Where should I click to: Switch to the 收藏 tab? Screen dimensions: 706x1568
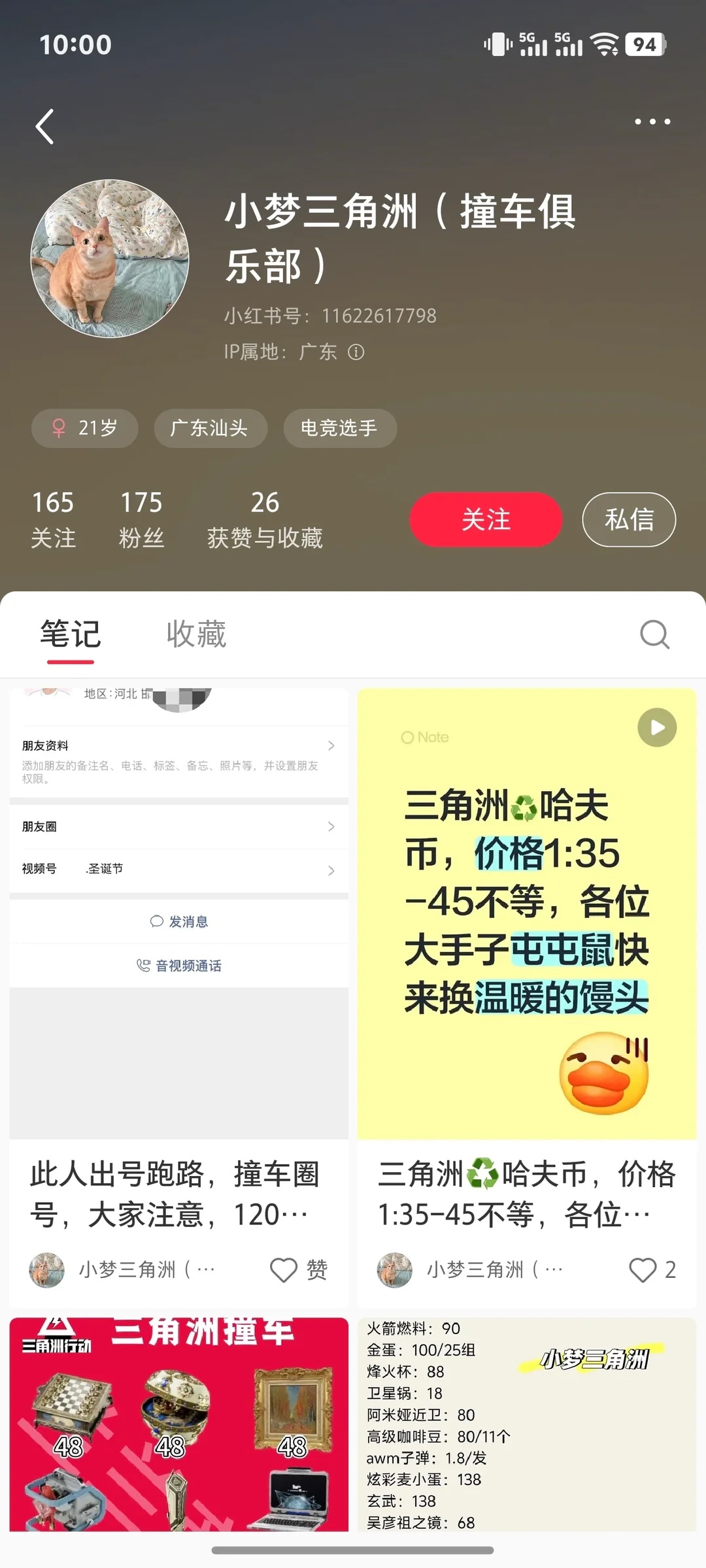pos(196,634)
